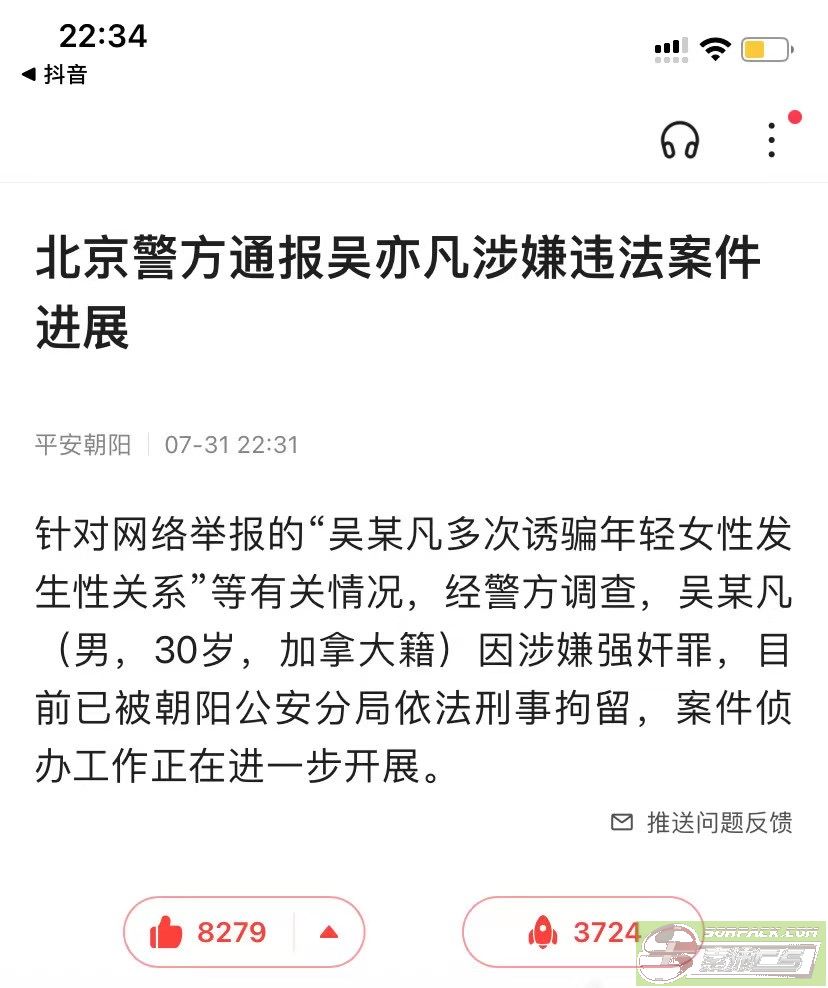Expand the arrow beside the like count

tap(329, 932)
